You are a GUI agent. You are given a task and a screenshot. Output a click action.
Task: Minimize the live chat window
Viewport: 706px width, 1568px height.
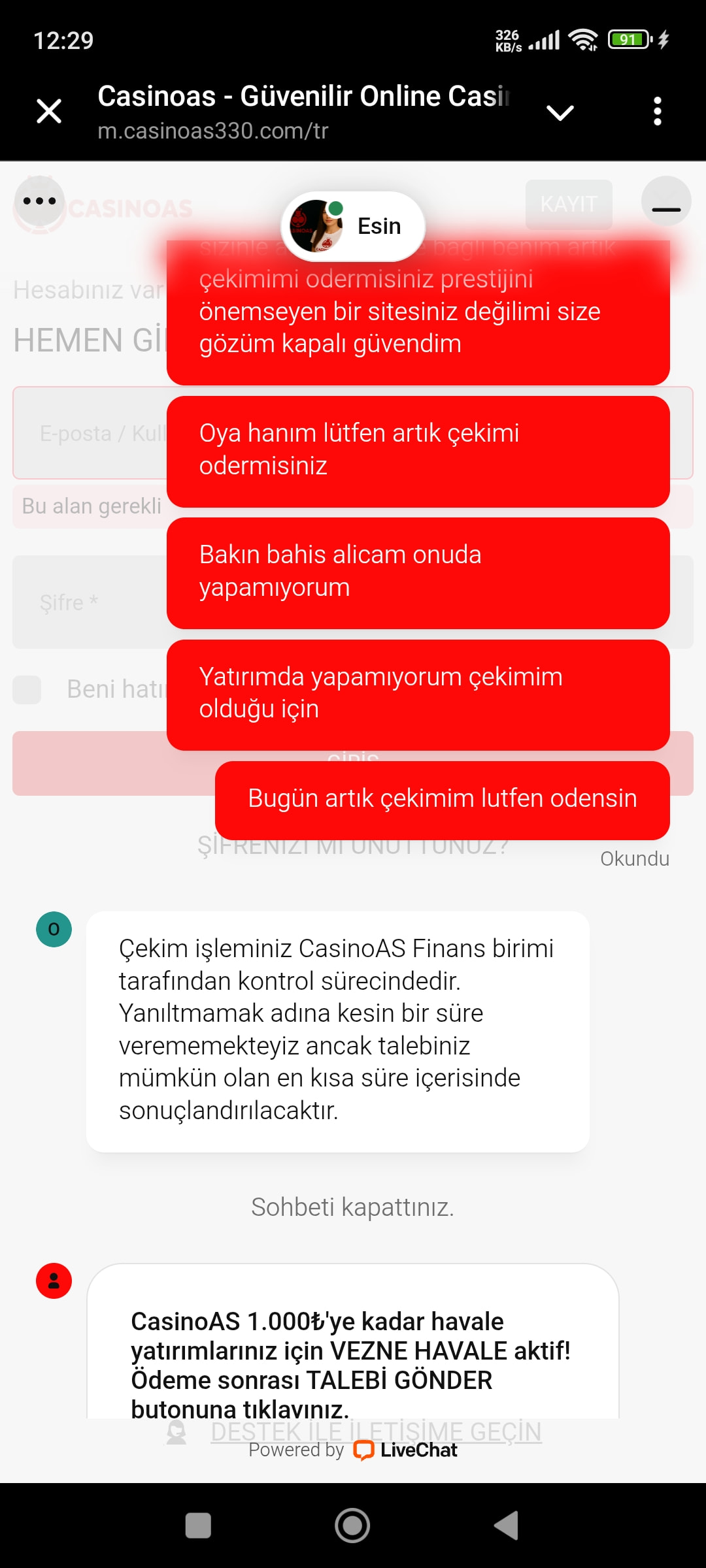point(666,201)
